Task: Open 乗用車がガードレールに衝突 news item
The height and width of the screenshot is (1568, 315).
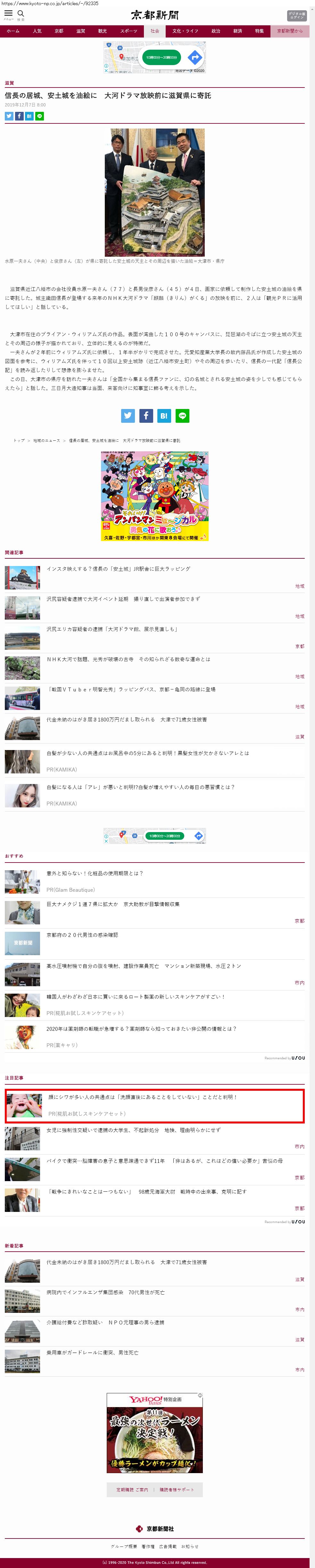Action: (92, 1353)
